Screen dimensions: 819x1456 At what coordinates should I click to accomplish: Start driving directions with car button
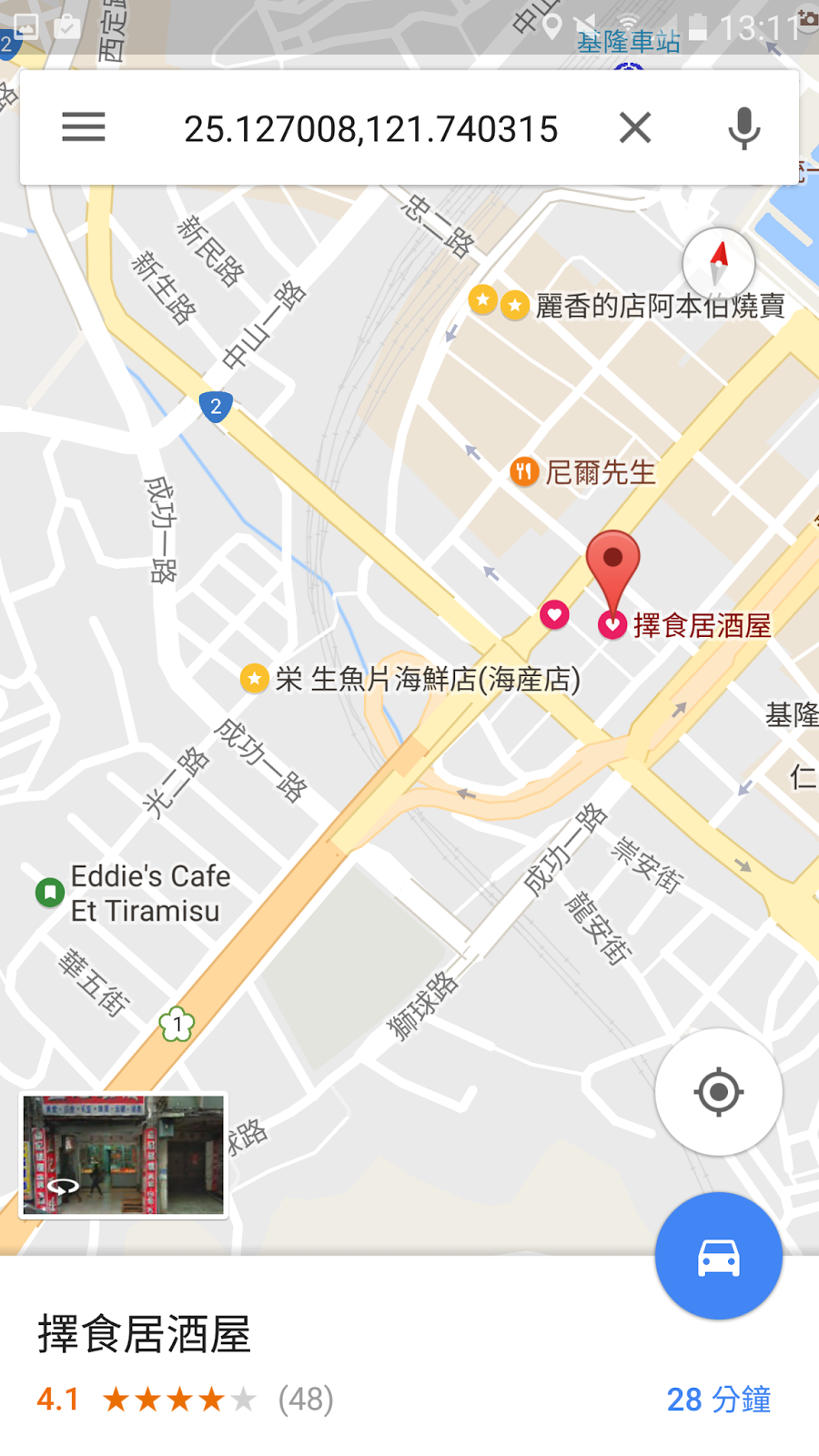point(718,1256)
